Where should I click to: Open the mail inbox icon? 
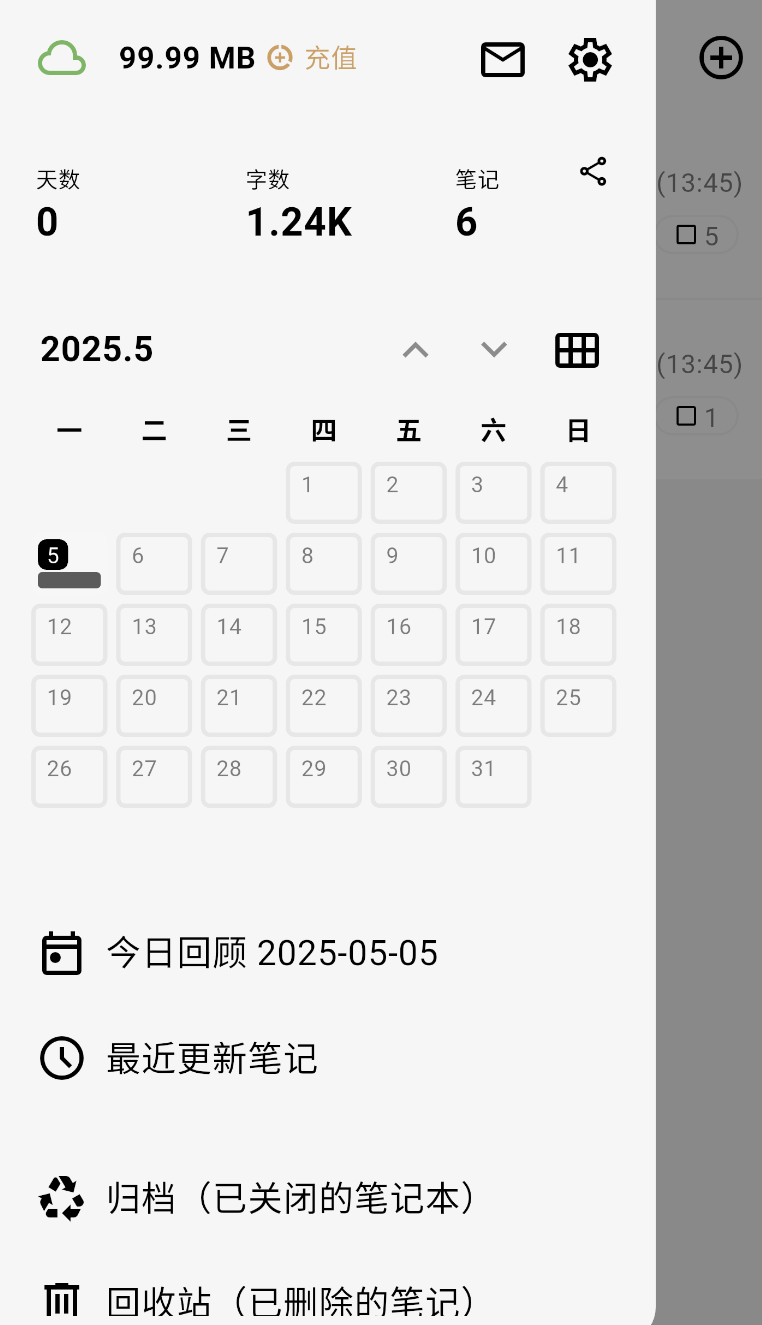point(503,60)
